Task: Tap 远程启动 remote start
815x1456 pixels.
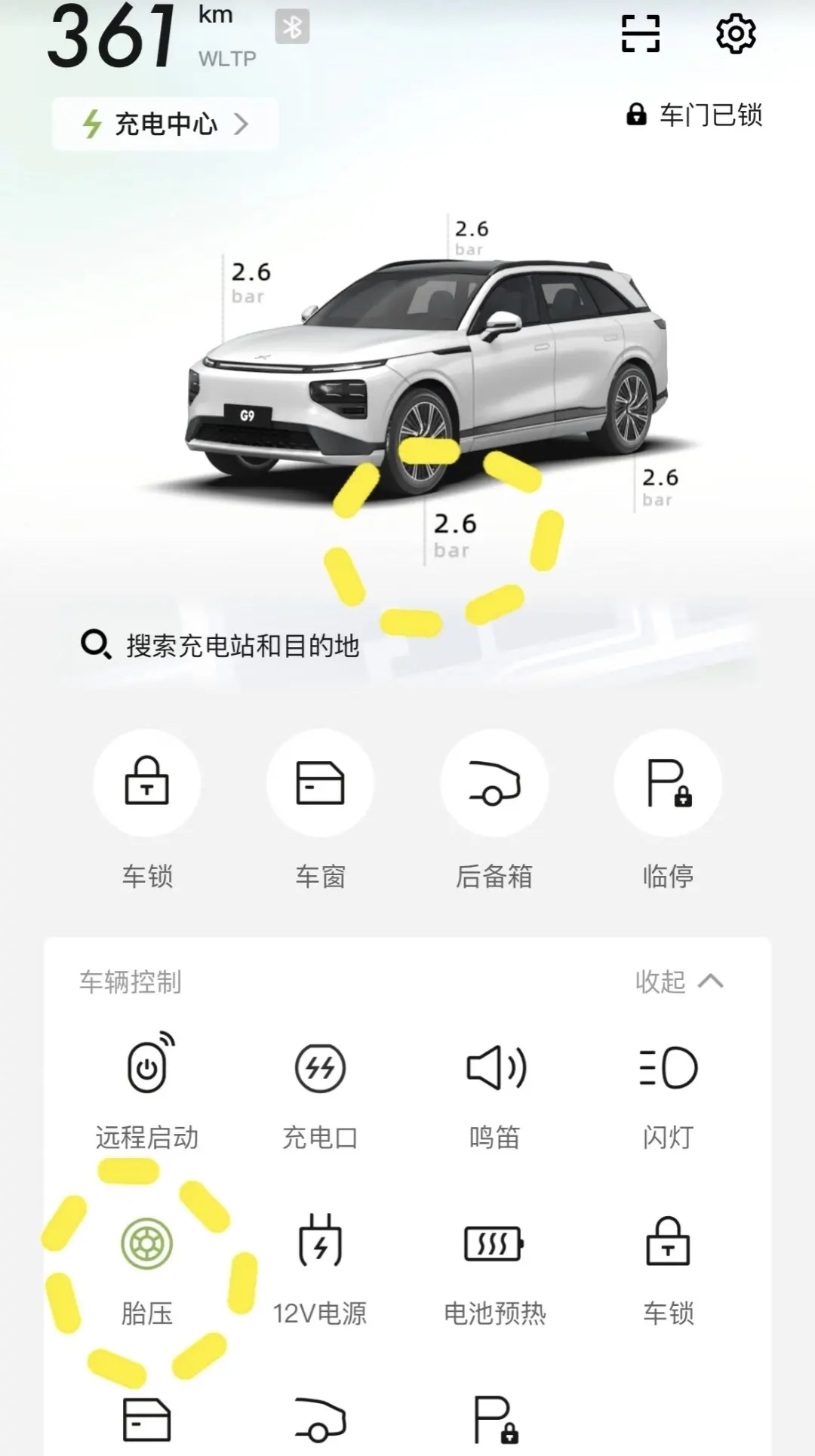Action: click(147, 1091)
